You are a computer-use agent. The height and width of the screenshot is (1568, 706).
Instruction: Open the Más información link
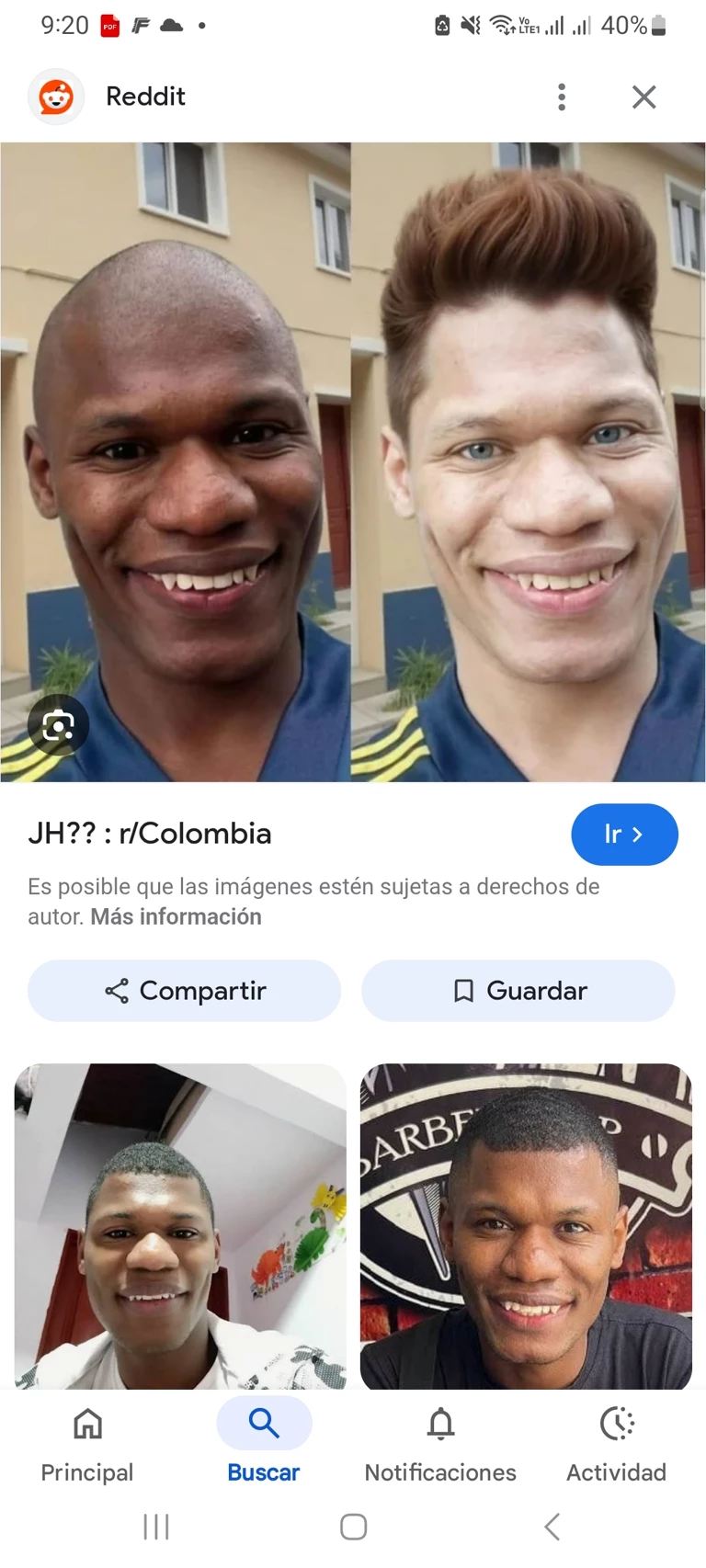point(176,916)
